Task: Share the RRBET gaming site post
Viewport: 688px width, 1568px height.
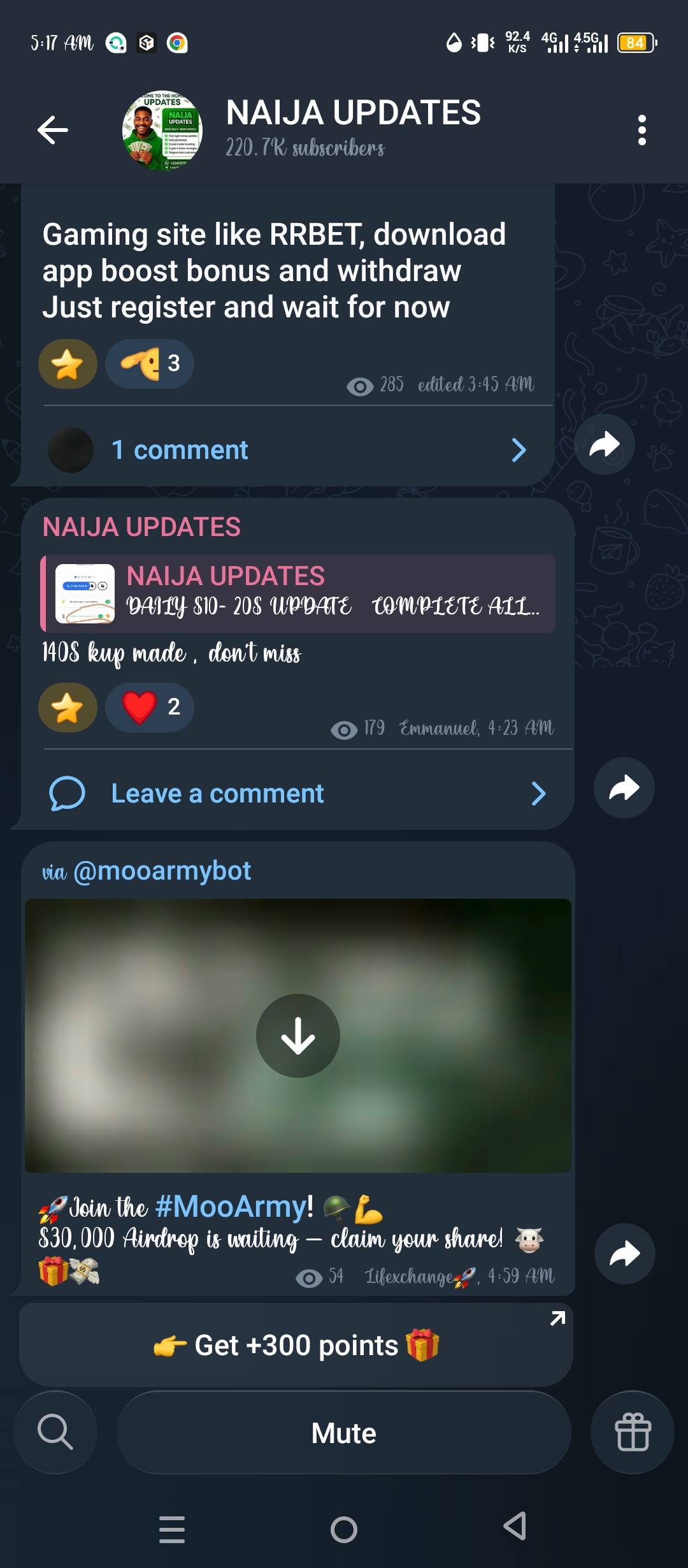Action: click(x=604, y=444)
